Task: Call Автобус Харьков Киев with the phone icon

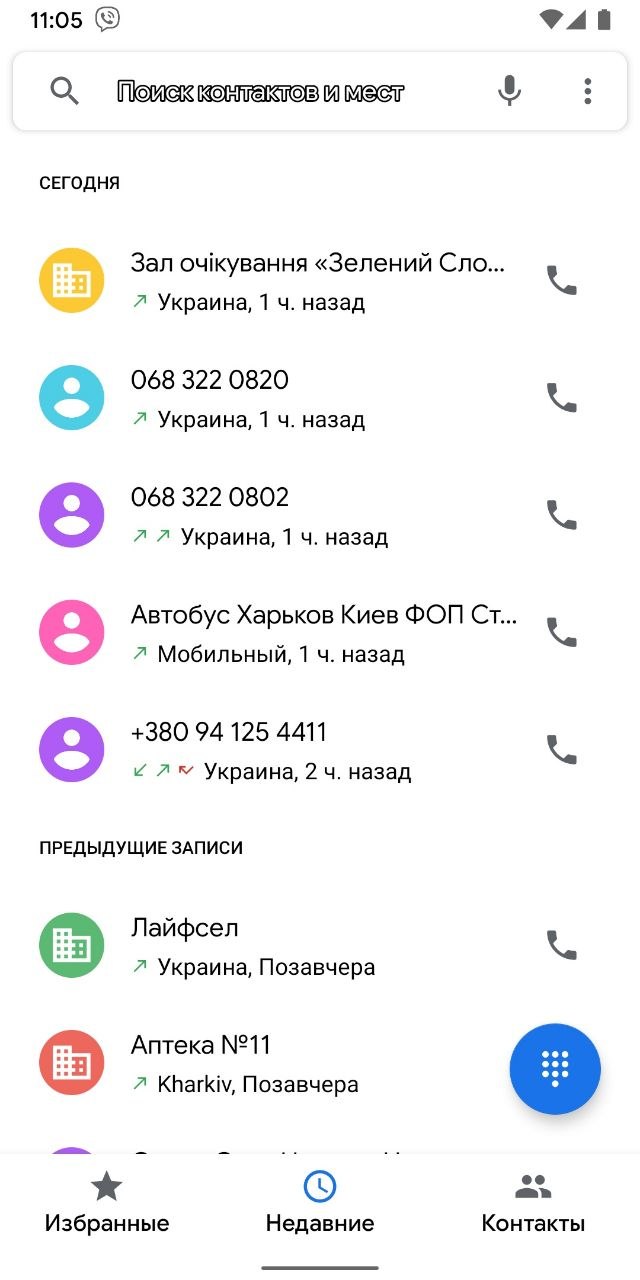Action: click(561, 632)
